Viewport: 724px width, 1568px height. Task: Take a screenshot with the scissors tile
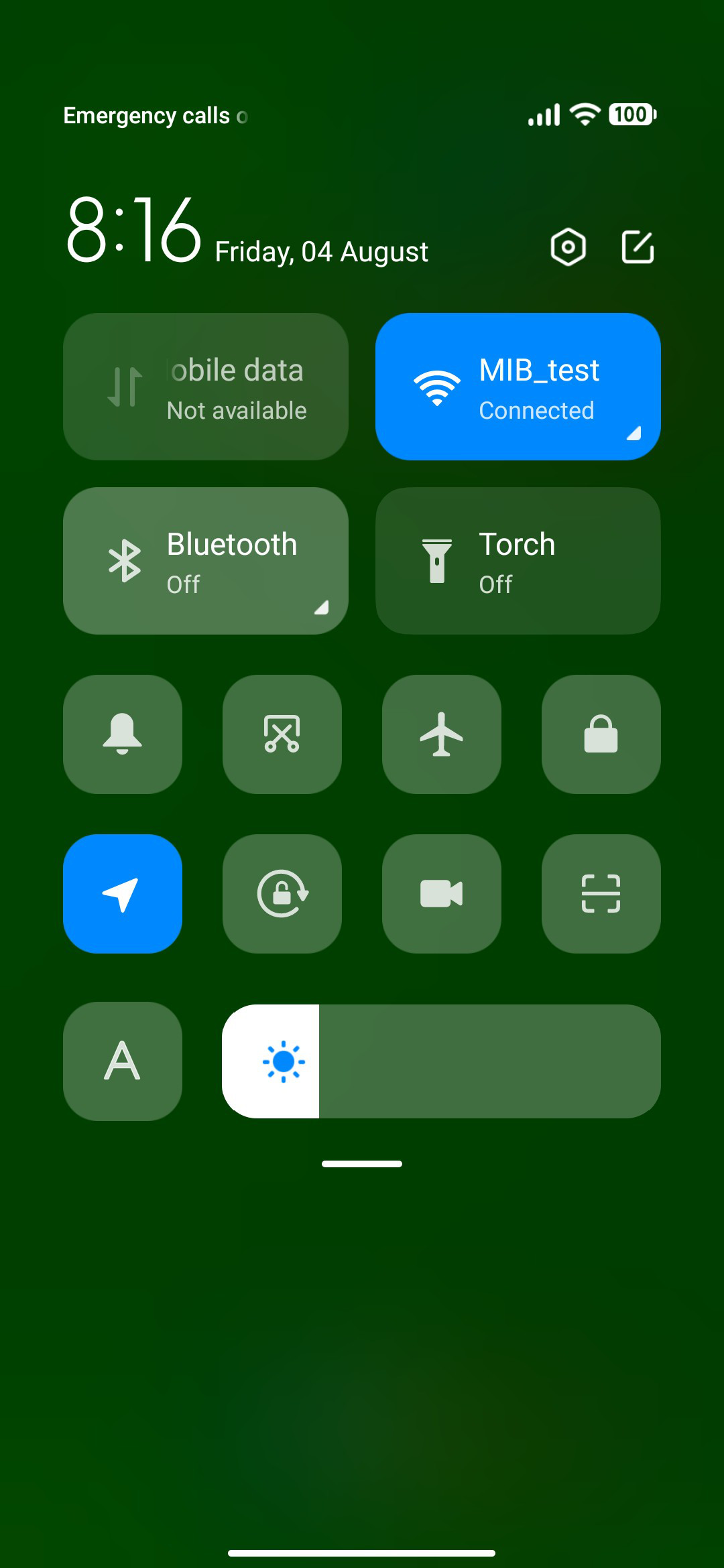282,734
